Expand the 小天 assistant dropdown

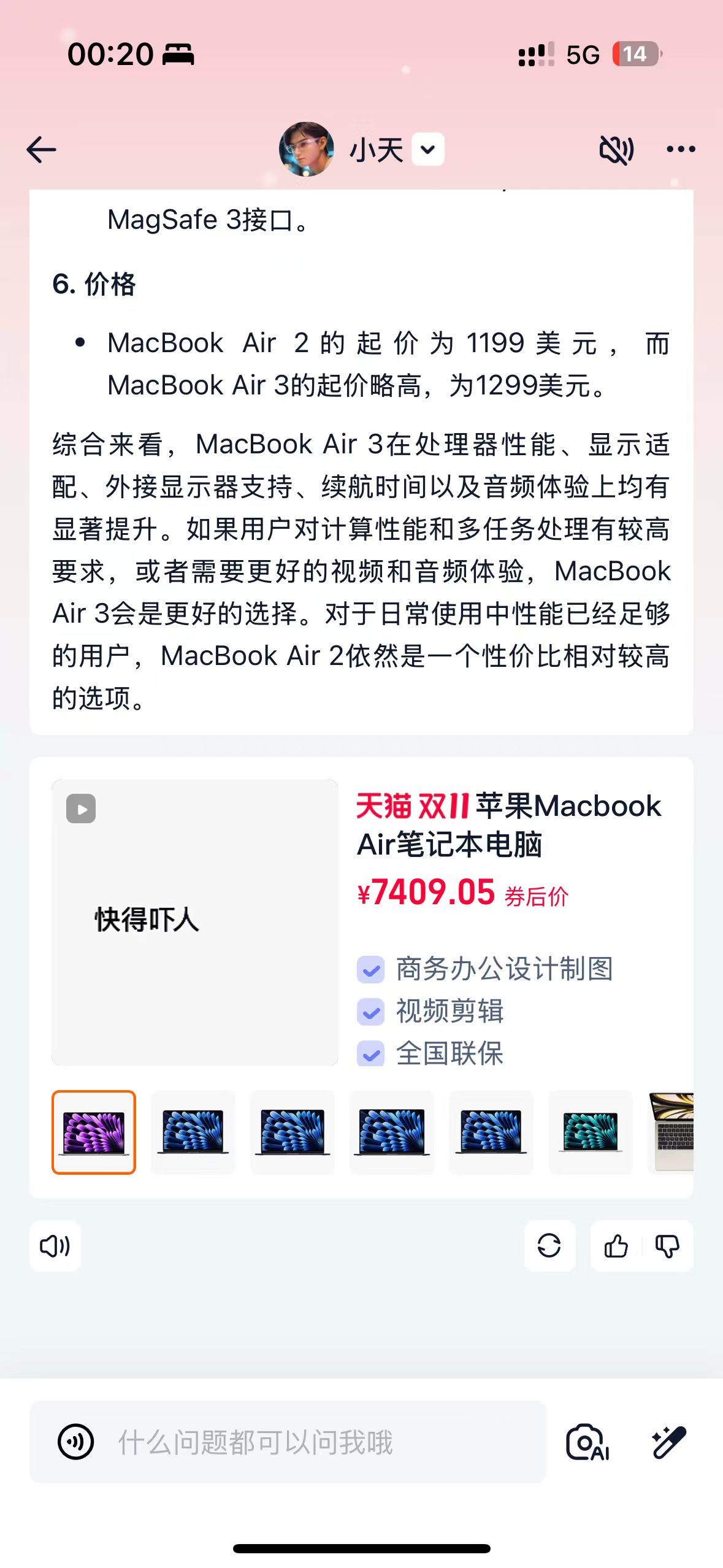click(427, 150)
